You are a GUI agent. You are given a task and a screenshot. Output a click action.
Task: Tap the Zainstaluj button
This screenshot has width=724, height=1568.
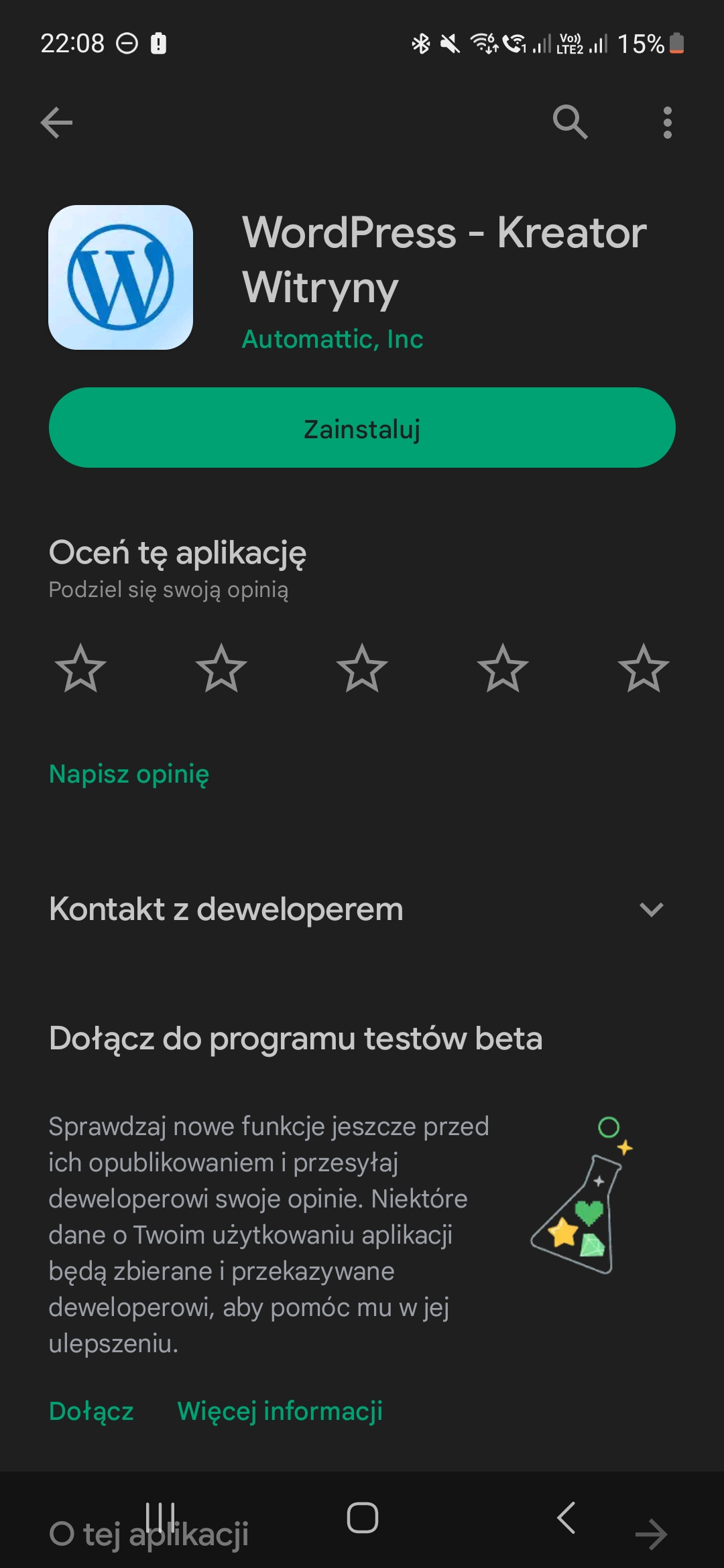(x=362, y=428)
